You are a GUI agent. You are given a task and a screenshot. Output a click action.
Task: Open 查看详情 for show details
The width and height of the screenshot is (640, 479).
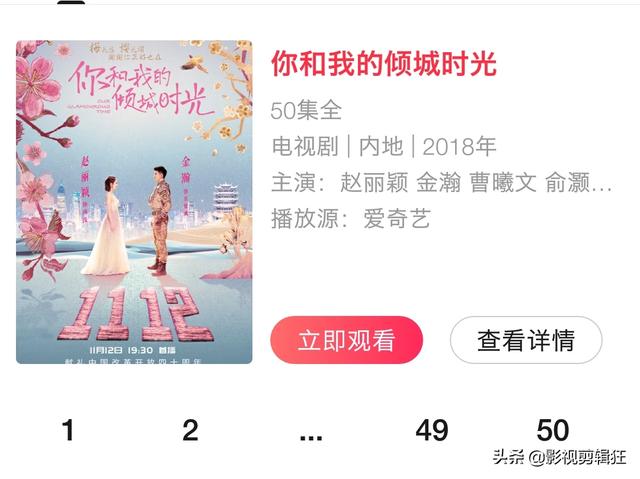point(526,340)
